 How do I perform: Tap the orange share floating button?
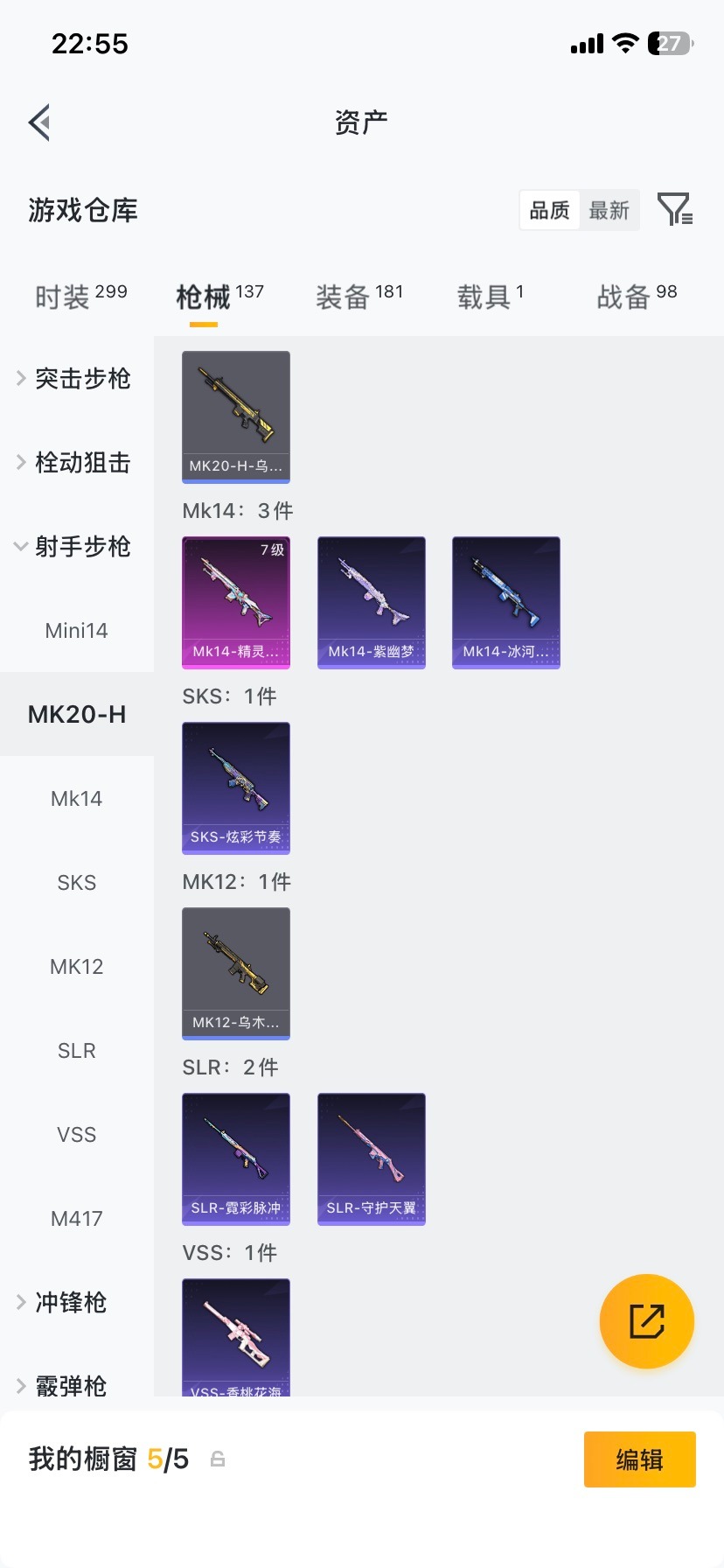coord(646,1320)
